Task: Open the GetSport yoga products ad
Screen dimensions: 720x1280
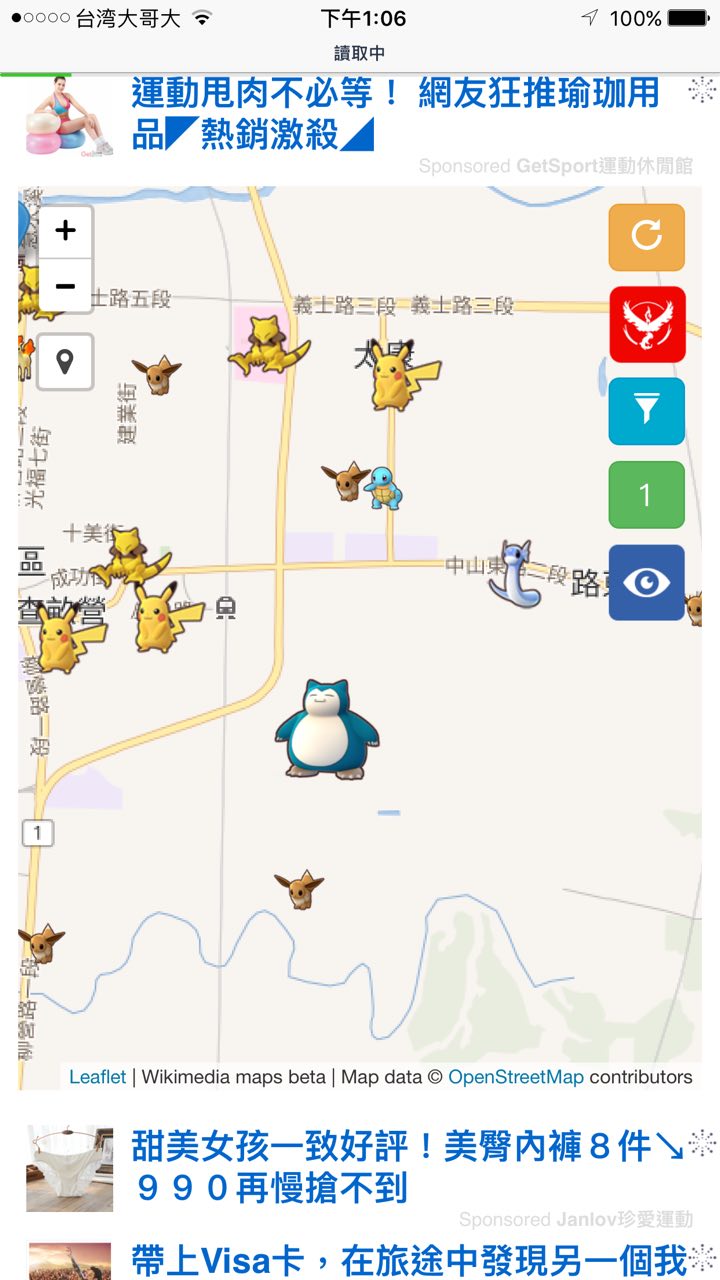Action: [x=394, y=114]
